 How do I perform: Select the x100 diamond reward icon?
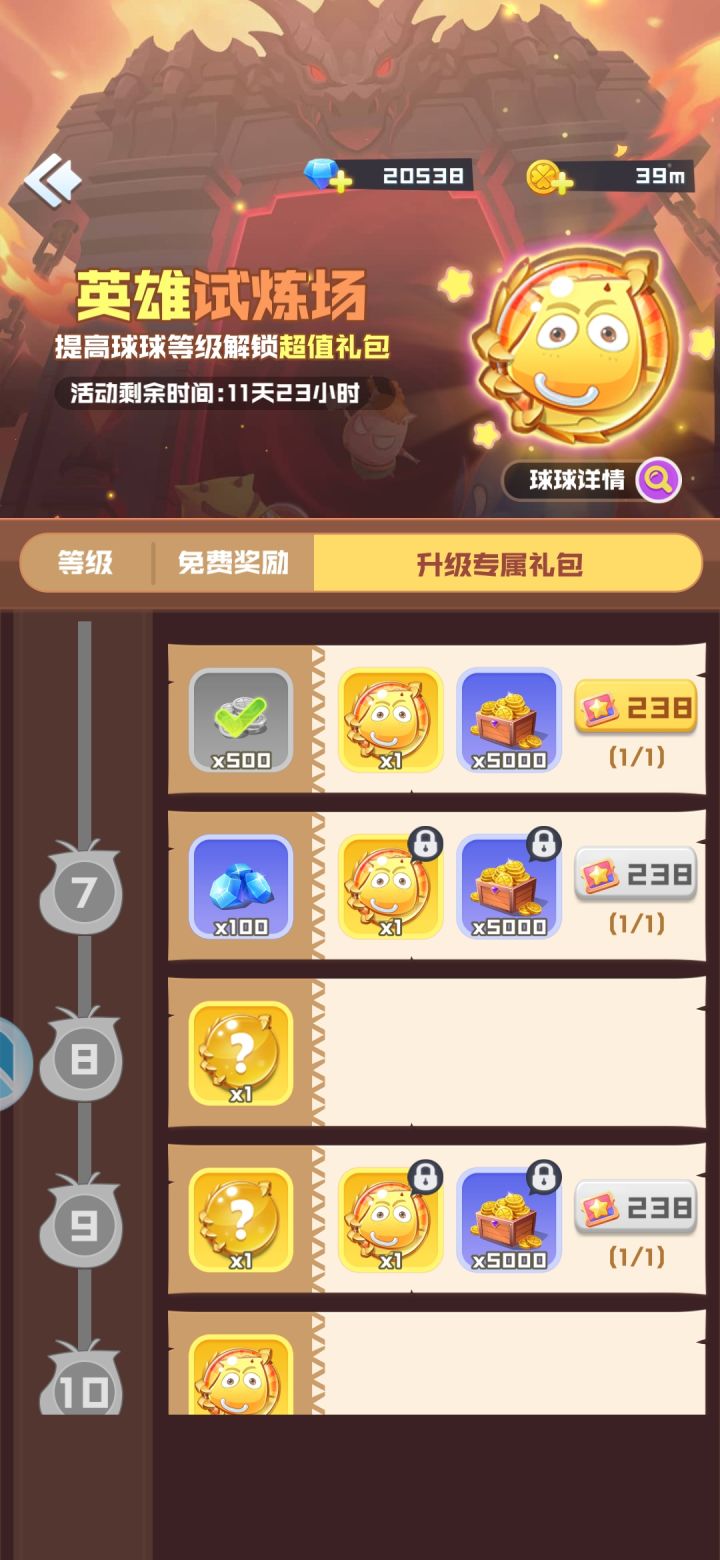pyautogui.click(x=240, y=886)
